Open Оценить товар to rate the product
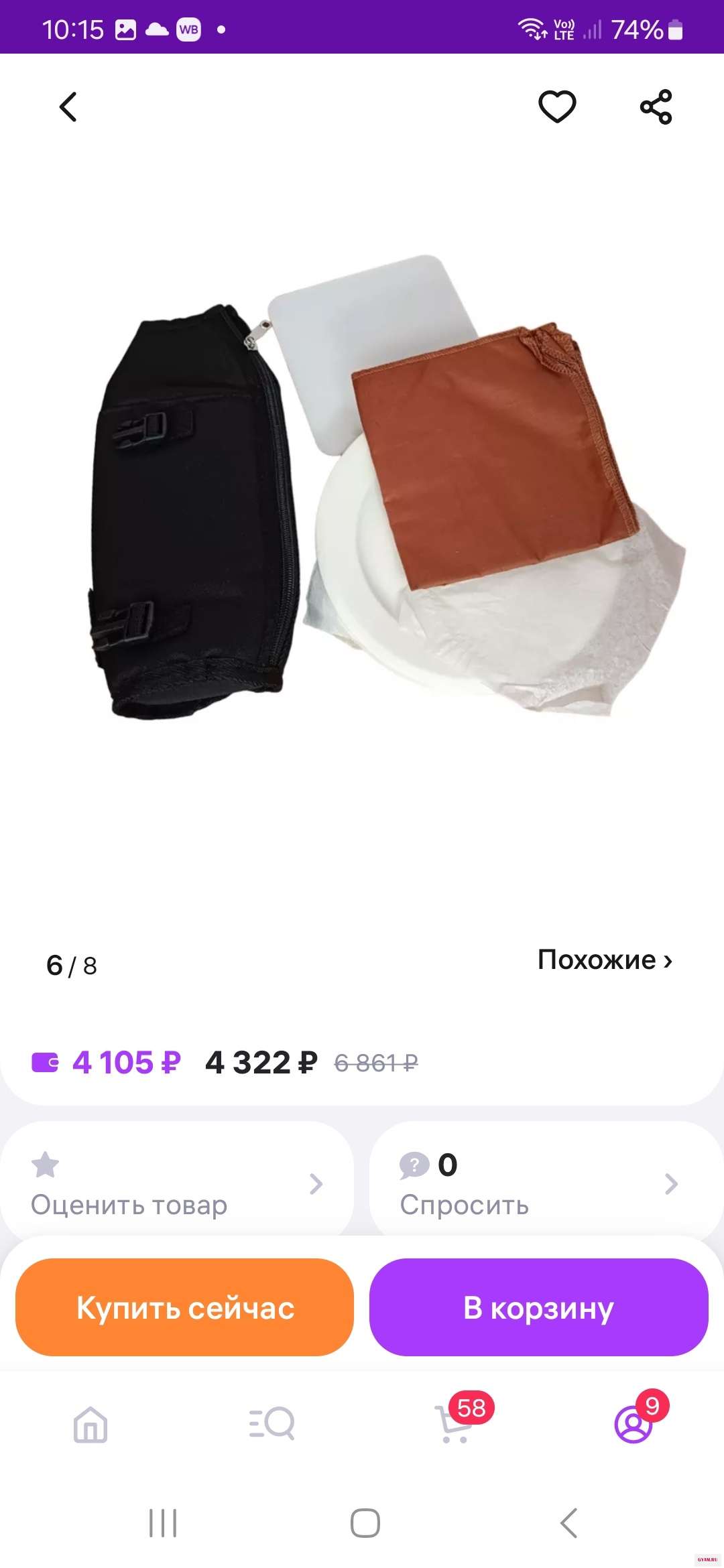 click(x=177, y=1185)
